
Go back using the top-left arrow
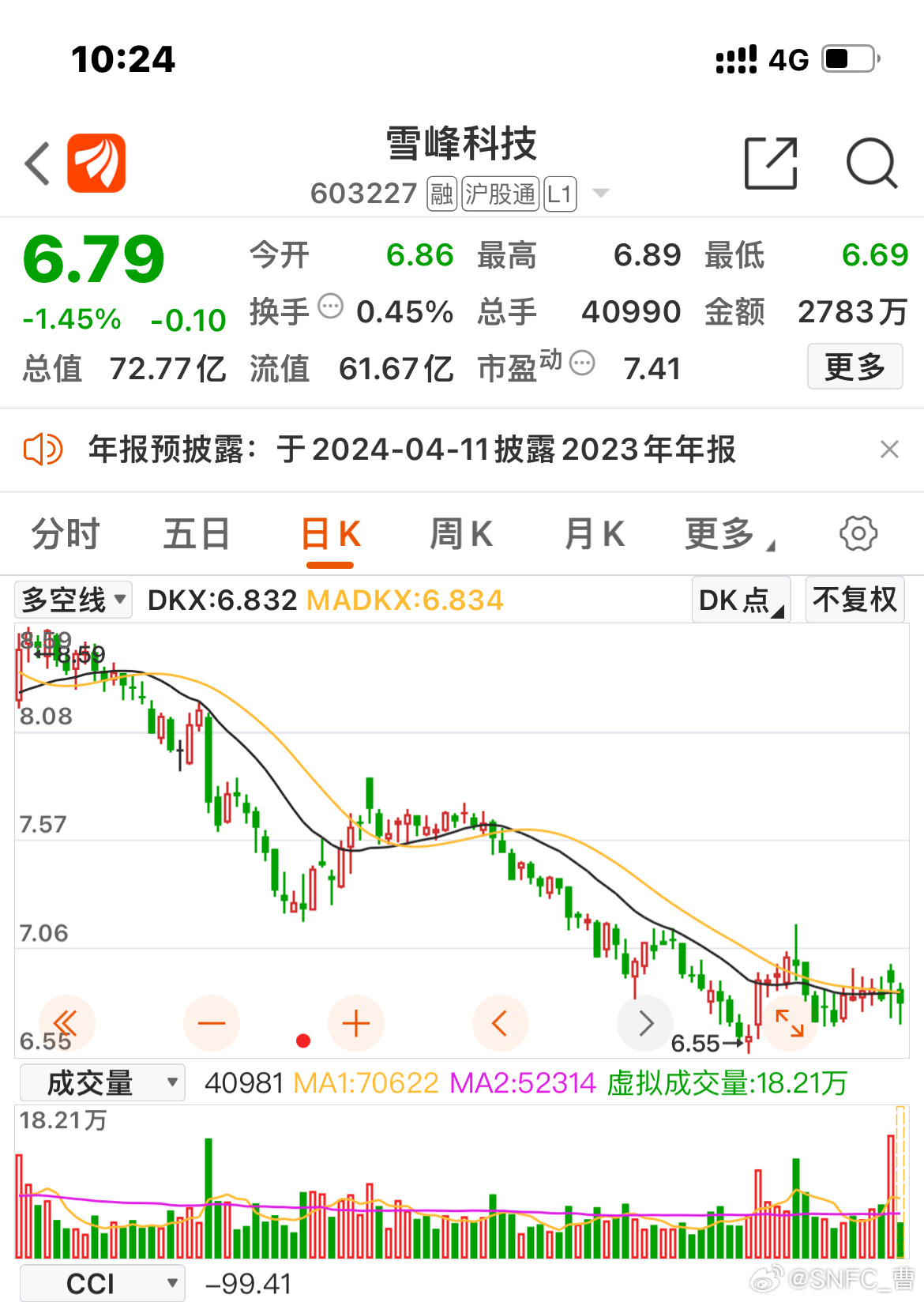[x=38, y=164]
